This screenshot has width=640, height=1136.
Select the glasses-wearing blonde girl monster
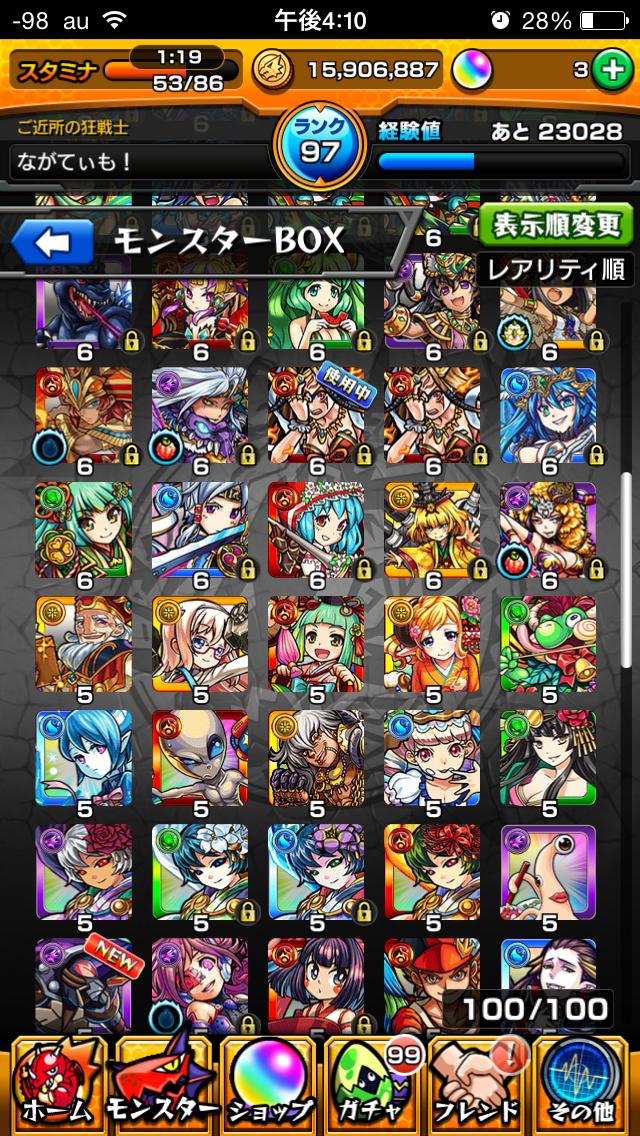(200, 644)
